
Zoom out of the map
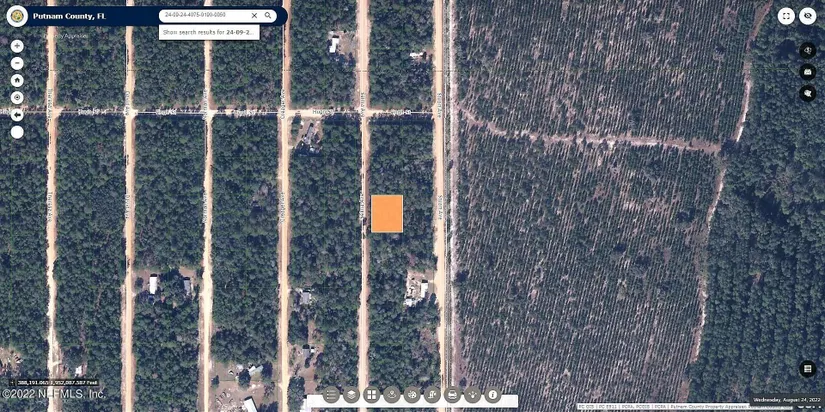17,63
